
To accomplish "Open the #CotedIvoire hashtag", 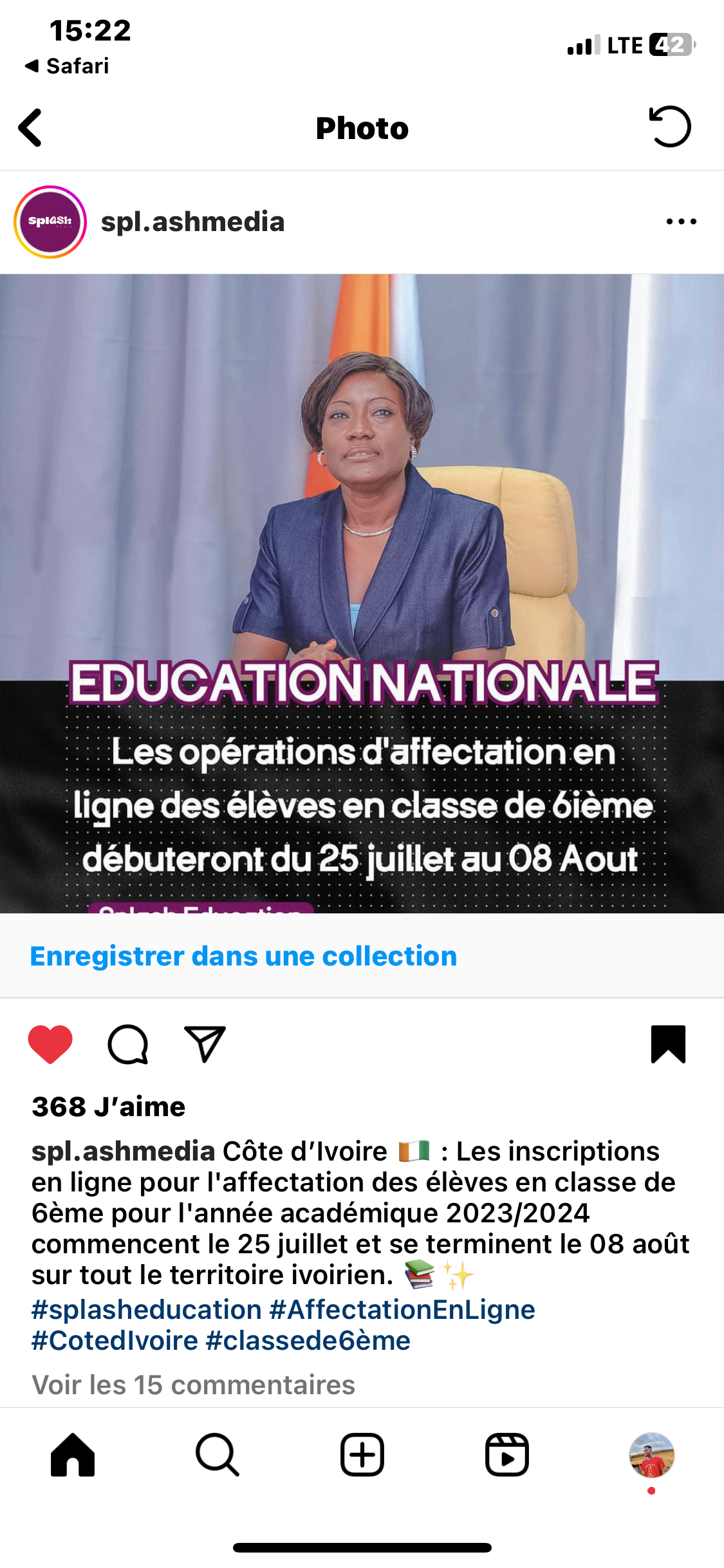I will (115, 1341).
